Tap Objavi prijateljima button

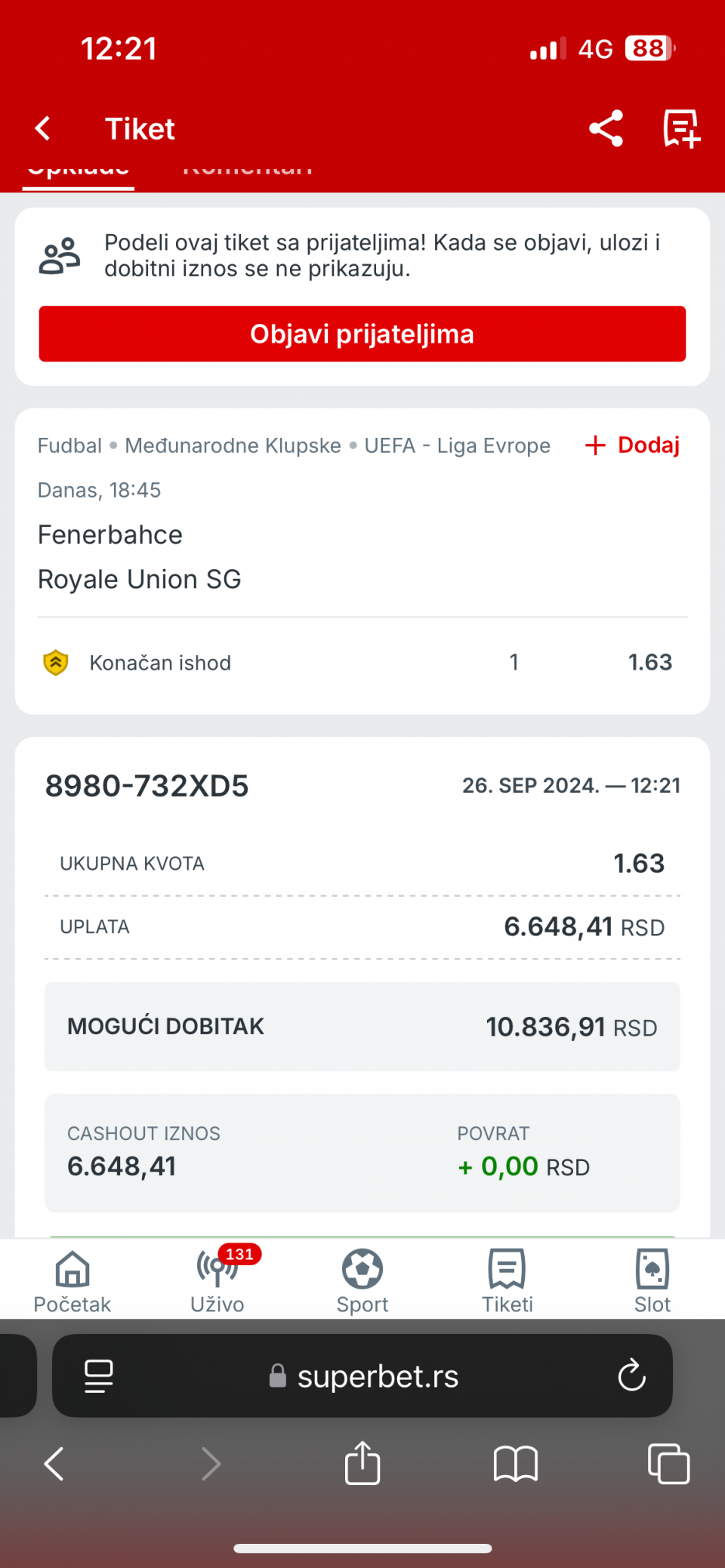point(362,334)
